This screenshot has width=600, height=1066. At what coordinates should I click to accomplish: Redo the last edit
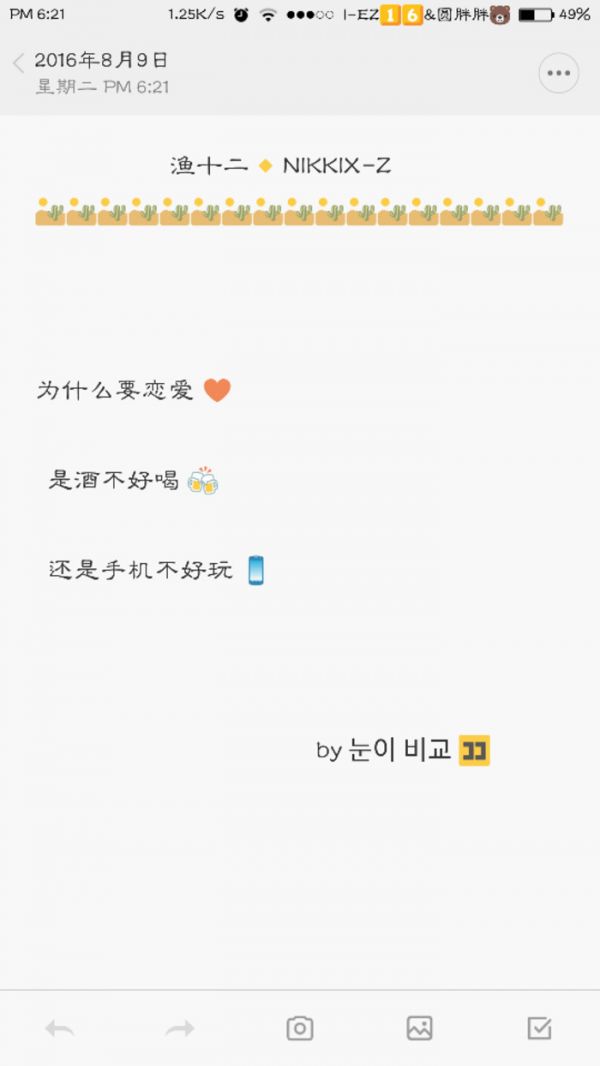pyautogui.click(x=180, y=1028)
